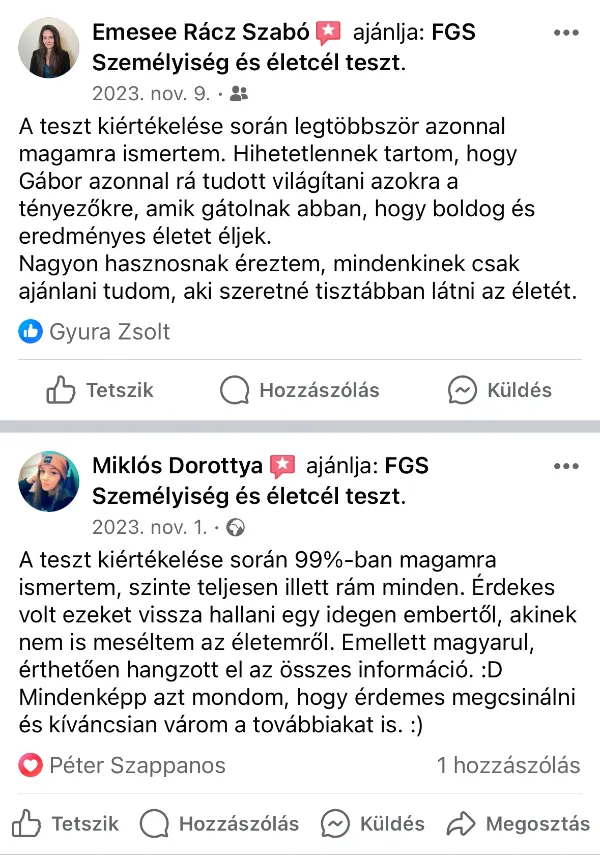The image size is (600, 855).
Task: See Péter Szappanos's reaction on Dorottya's post
Action: 123,766
